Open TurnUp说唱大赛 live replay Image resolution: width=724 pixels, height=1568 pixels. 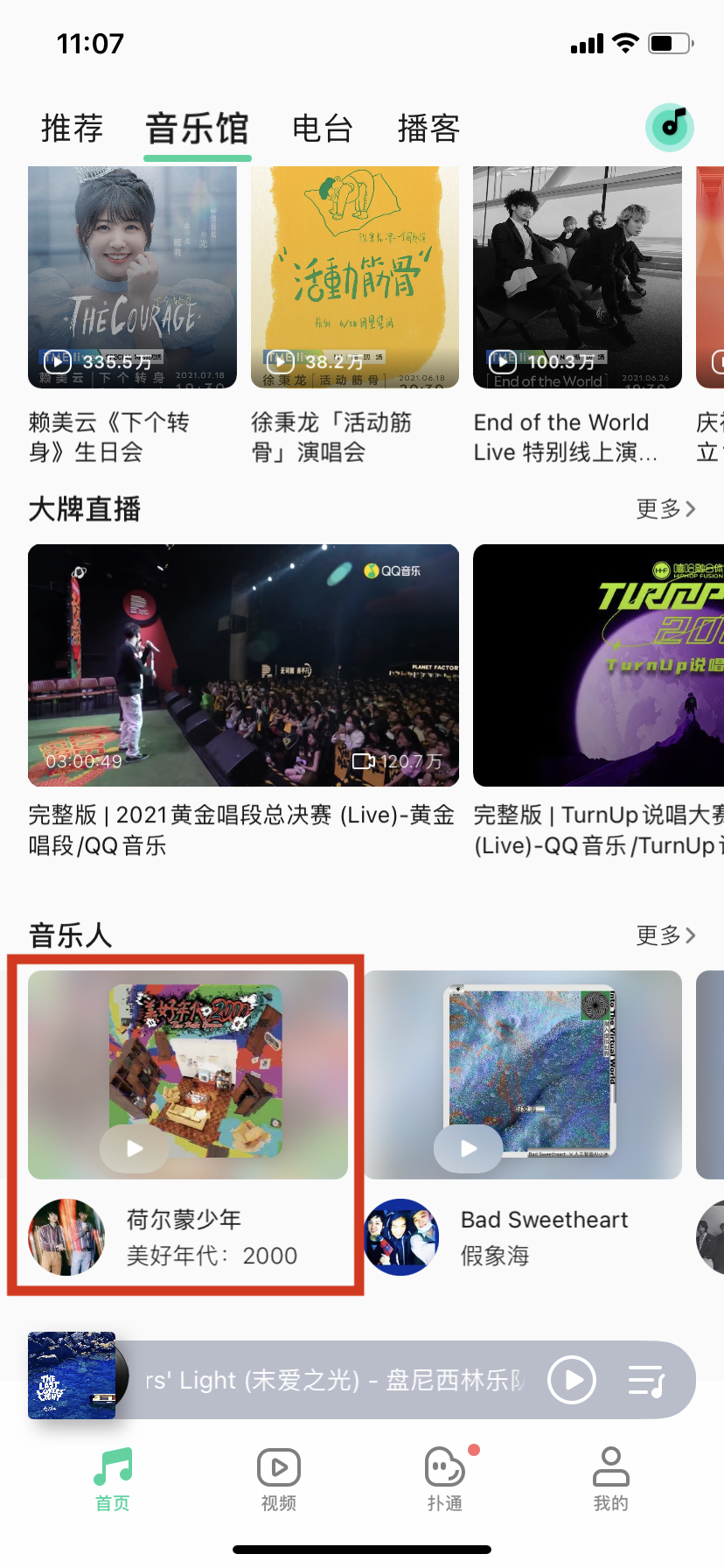click(x=600, y=665)
